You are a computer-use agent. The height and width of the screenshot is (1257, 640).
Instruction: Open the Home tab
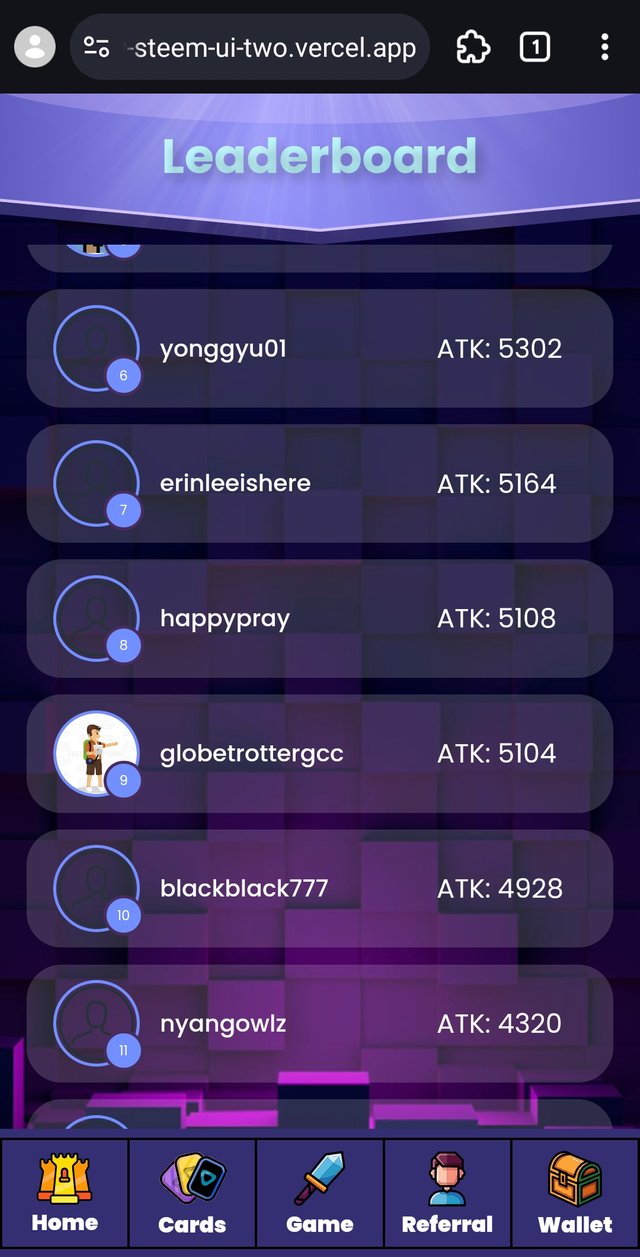pyautogui.click(x=65, y=1193)
